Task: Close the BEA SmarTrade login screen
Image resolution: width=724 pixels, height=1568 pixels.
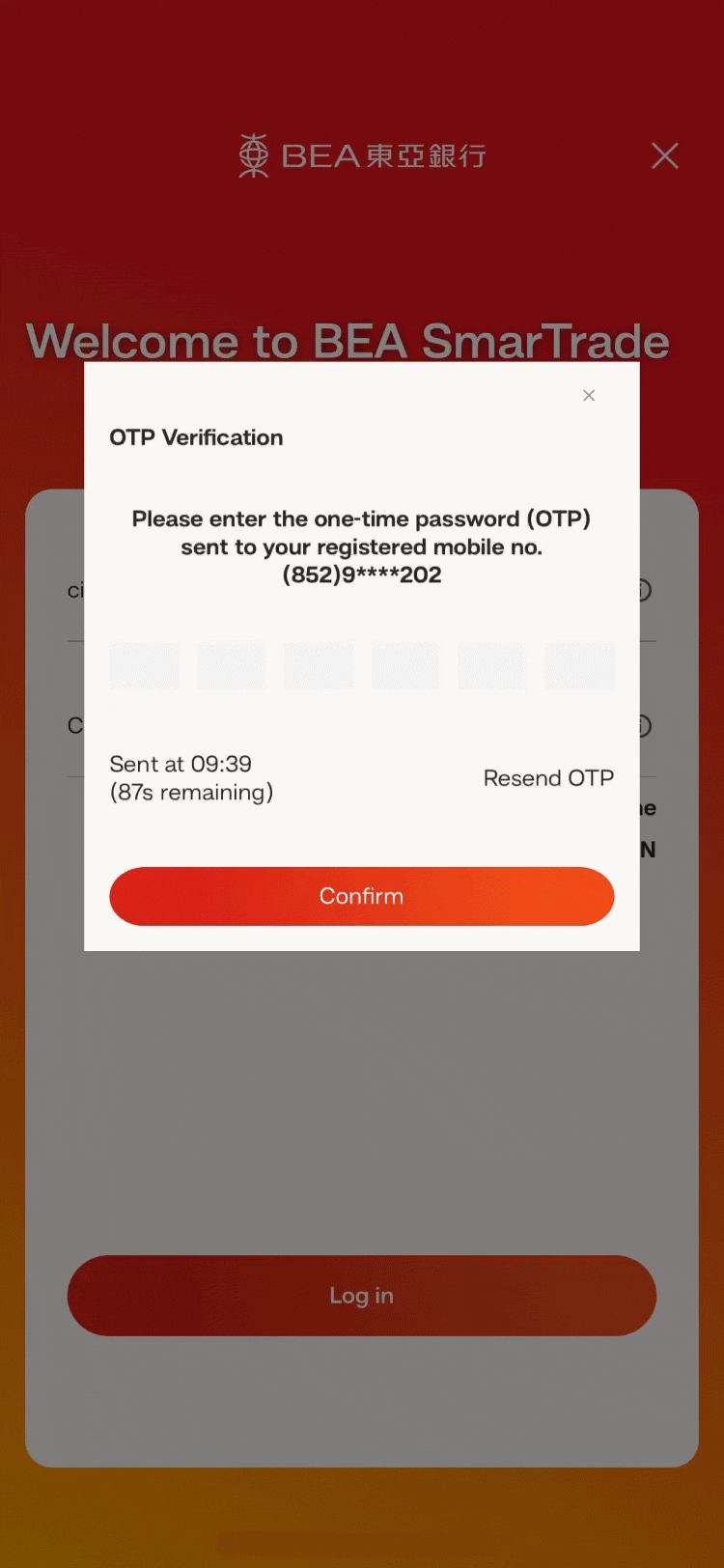Action: tap(665, 155)
